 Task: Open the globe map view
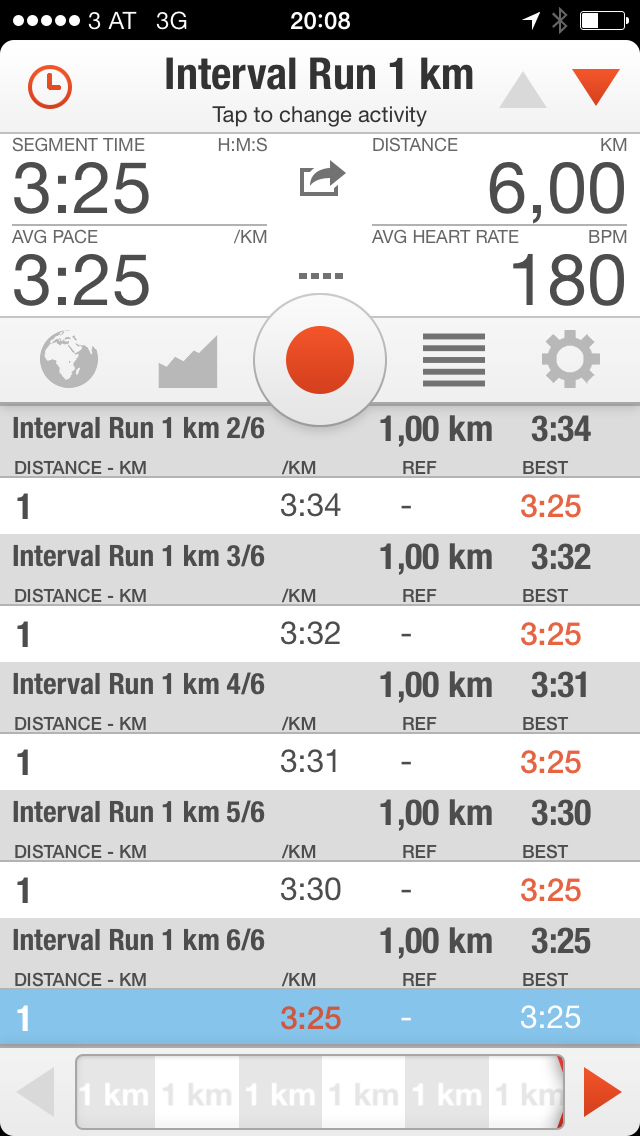click(69, 360)
